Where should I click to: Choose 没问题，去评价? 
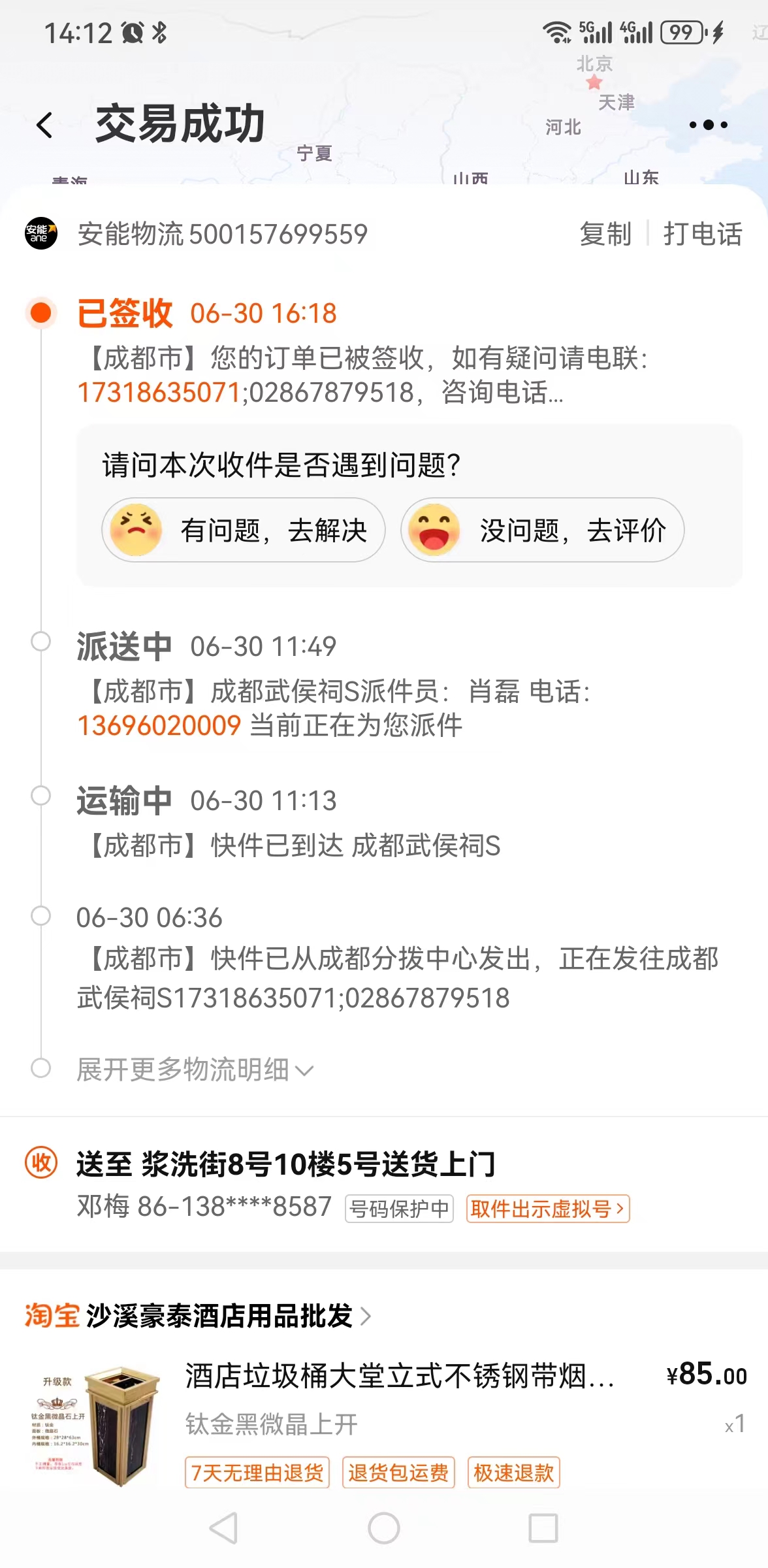(x=542, y=530)
